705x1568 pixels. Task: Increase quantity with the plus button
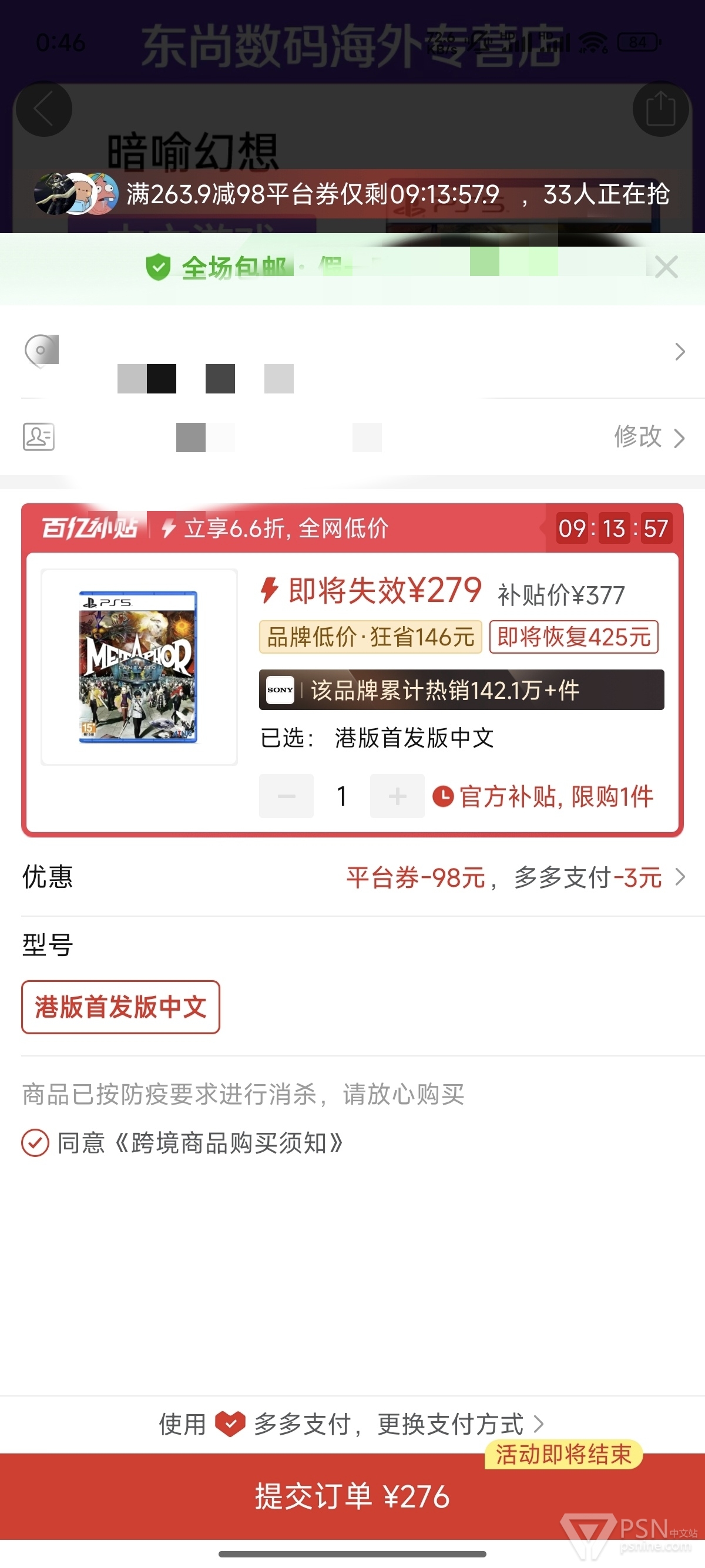(397, 796)
